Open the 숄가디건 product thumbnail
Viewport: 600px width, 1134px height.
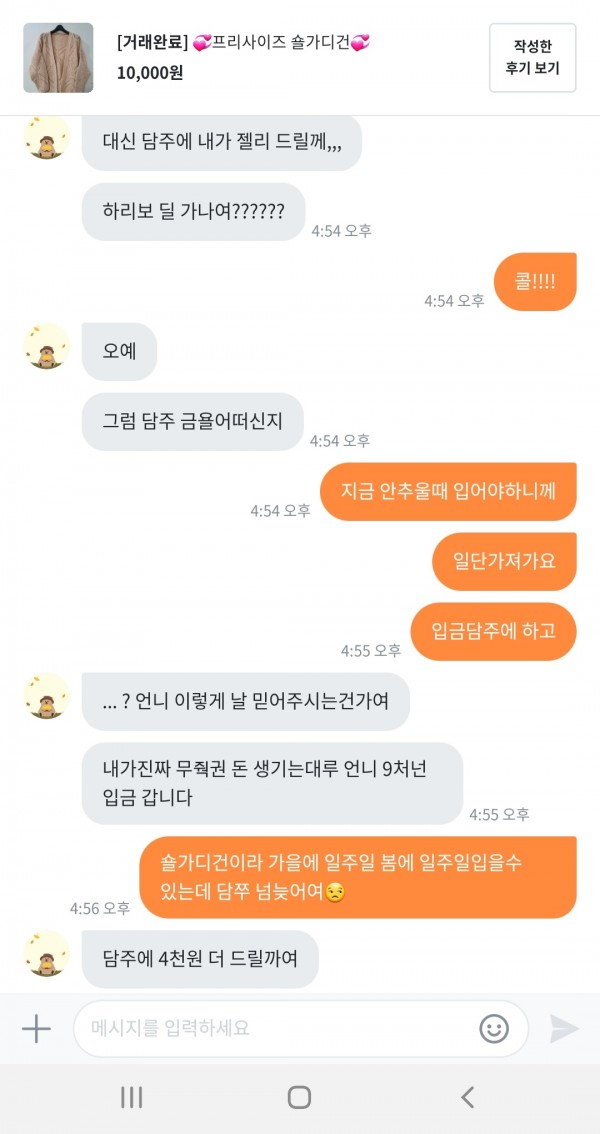pyautogui.click(x=58, y=58)
